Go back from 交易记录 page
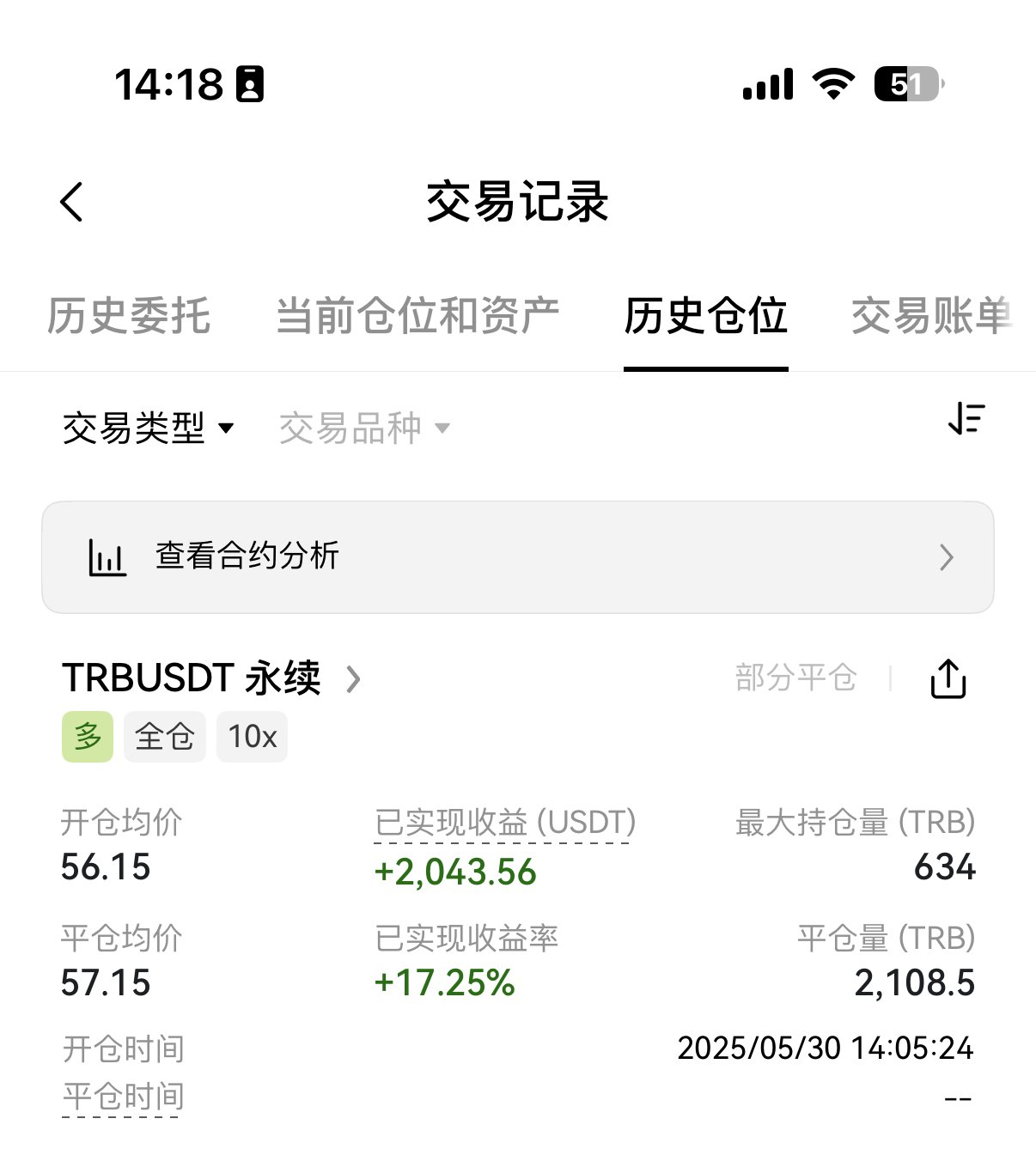Screen dimensions: 1036x1149 tap(72, 203)
